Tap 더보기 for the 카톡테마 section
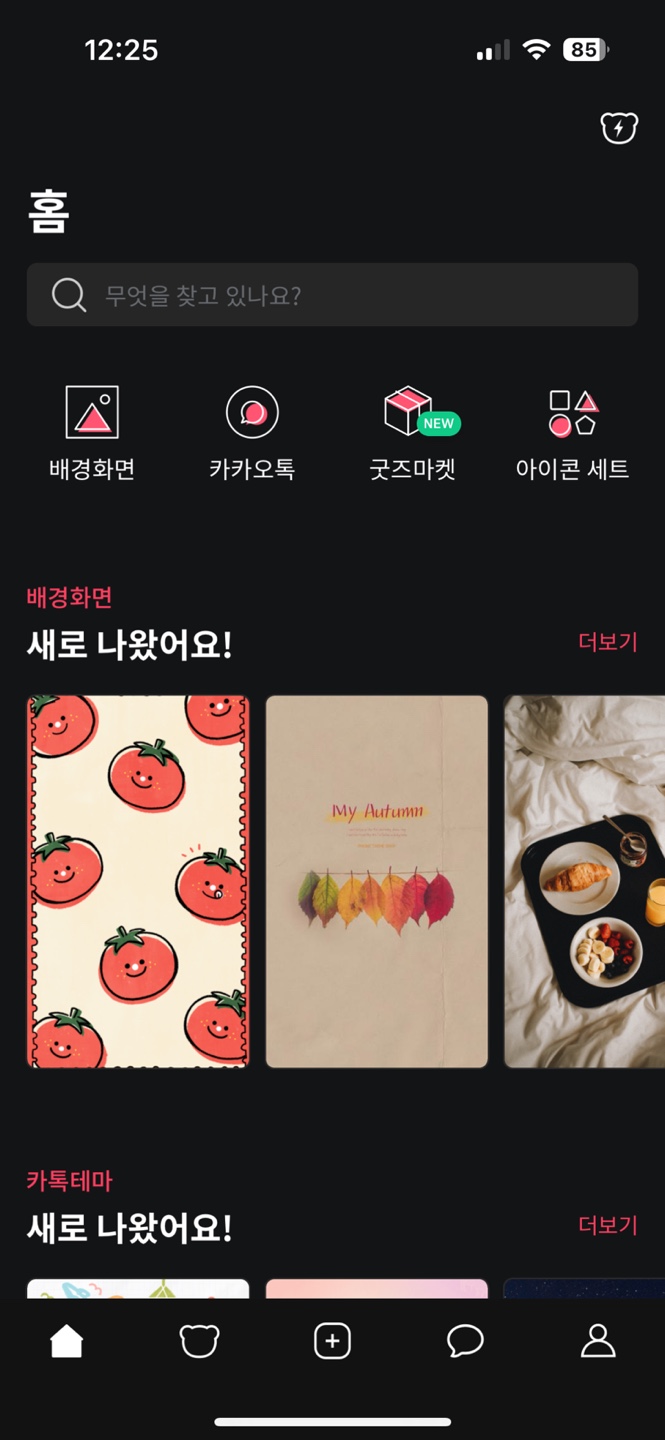Image resolution: width=665 pixels, height=1440 pixels. click(x=607, y=1225)
